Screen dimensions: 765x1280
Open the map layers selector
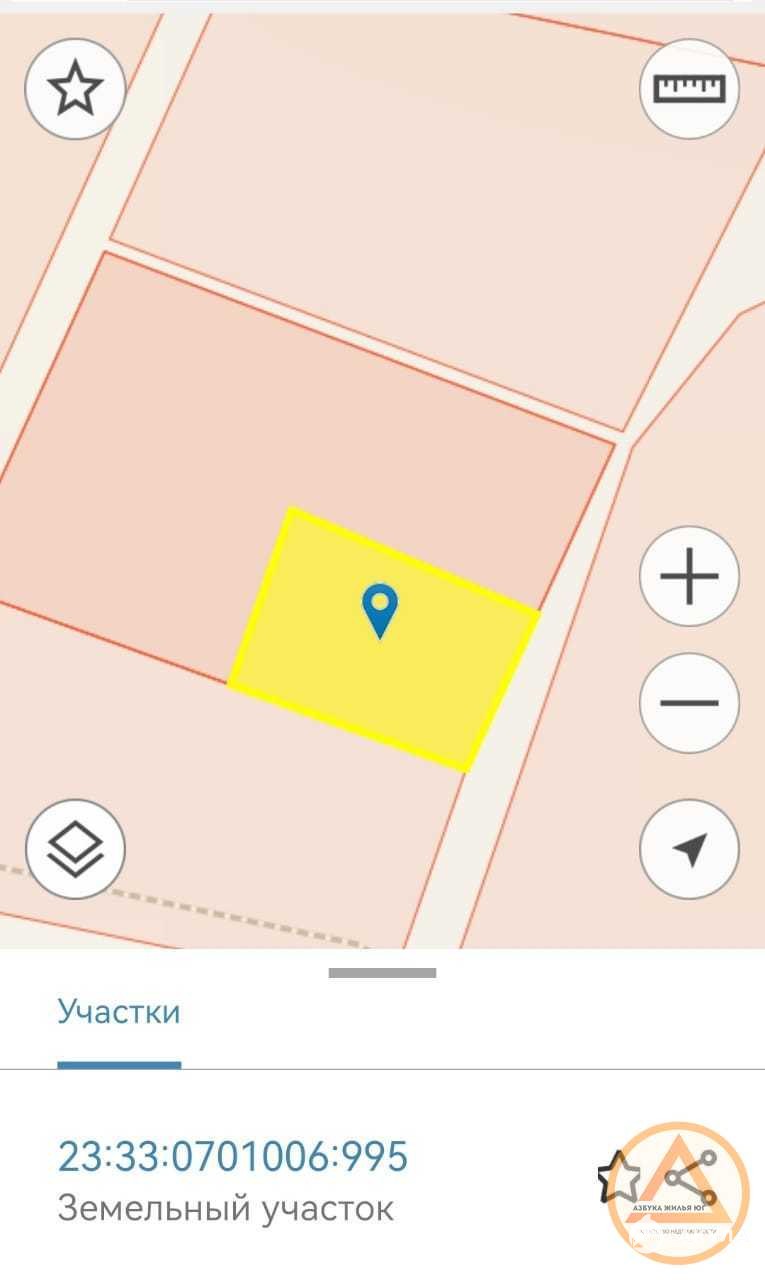pos(75,849)
